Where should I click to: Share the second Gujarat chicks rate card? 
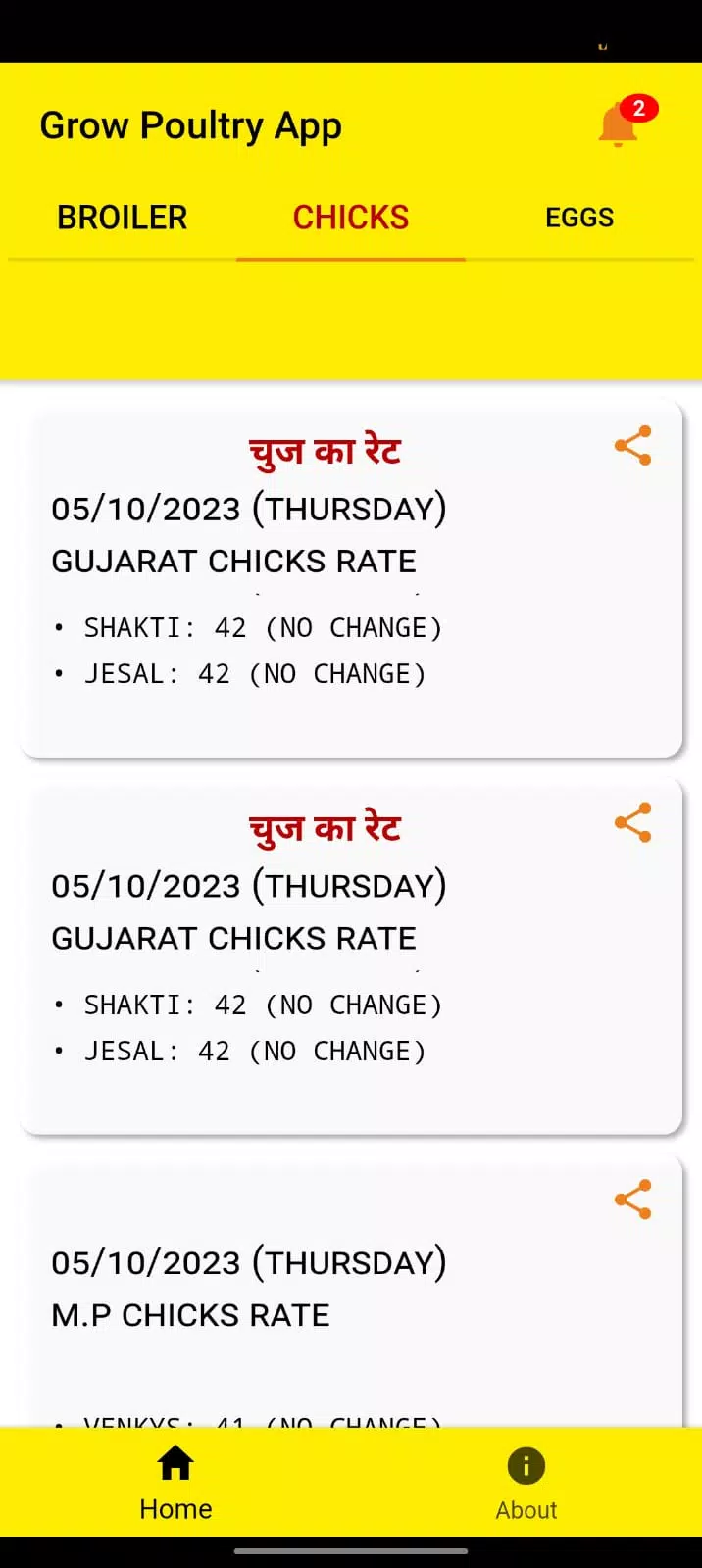coord(633,823)
